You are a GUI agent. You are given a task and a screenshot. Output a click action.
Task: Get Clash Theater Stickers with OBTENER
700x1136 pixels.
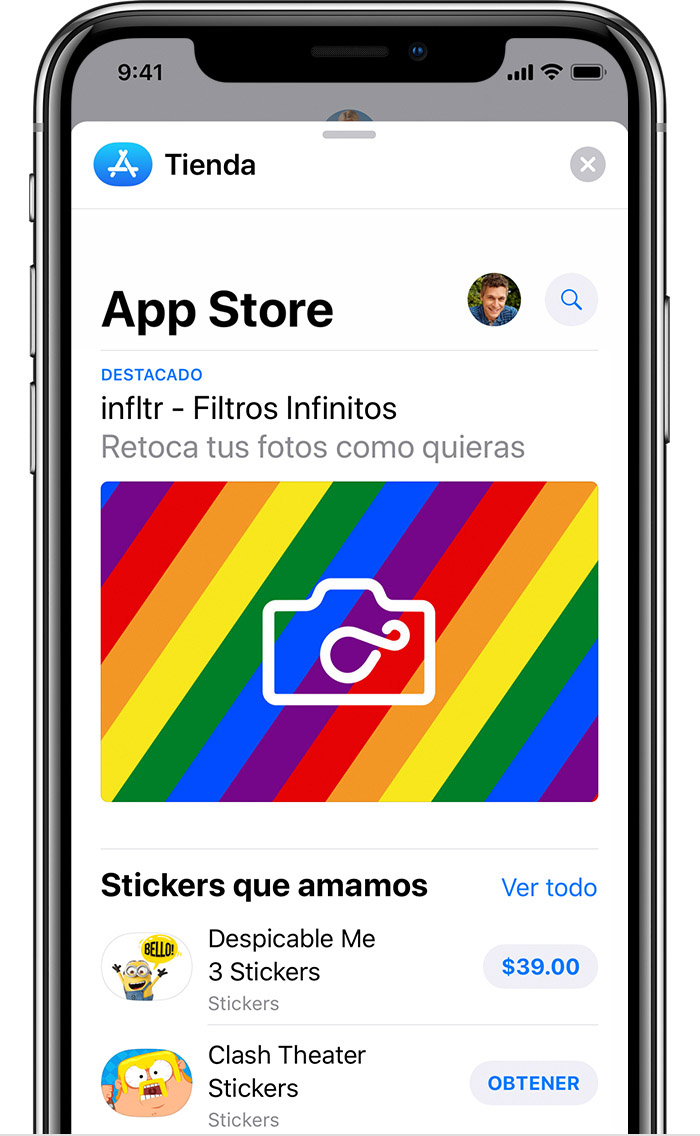534,1083
